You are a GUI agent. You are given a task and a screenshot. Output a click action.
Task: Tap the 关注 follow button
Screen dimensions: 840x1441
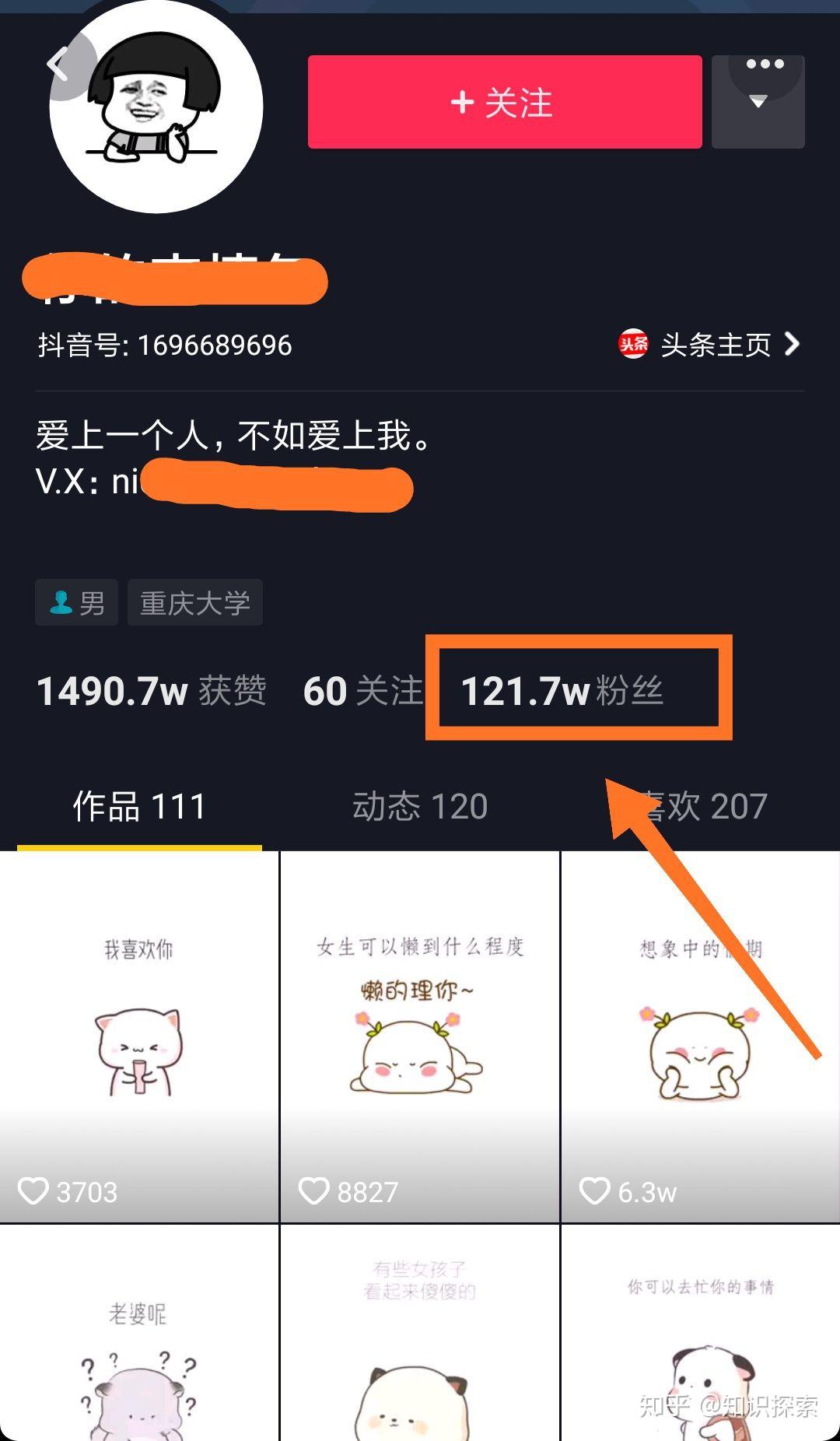click(x=505, y=102)
